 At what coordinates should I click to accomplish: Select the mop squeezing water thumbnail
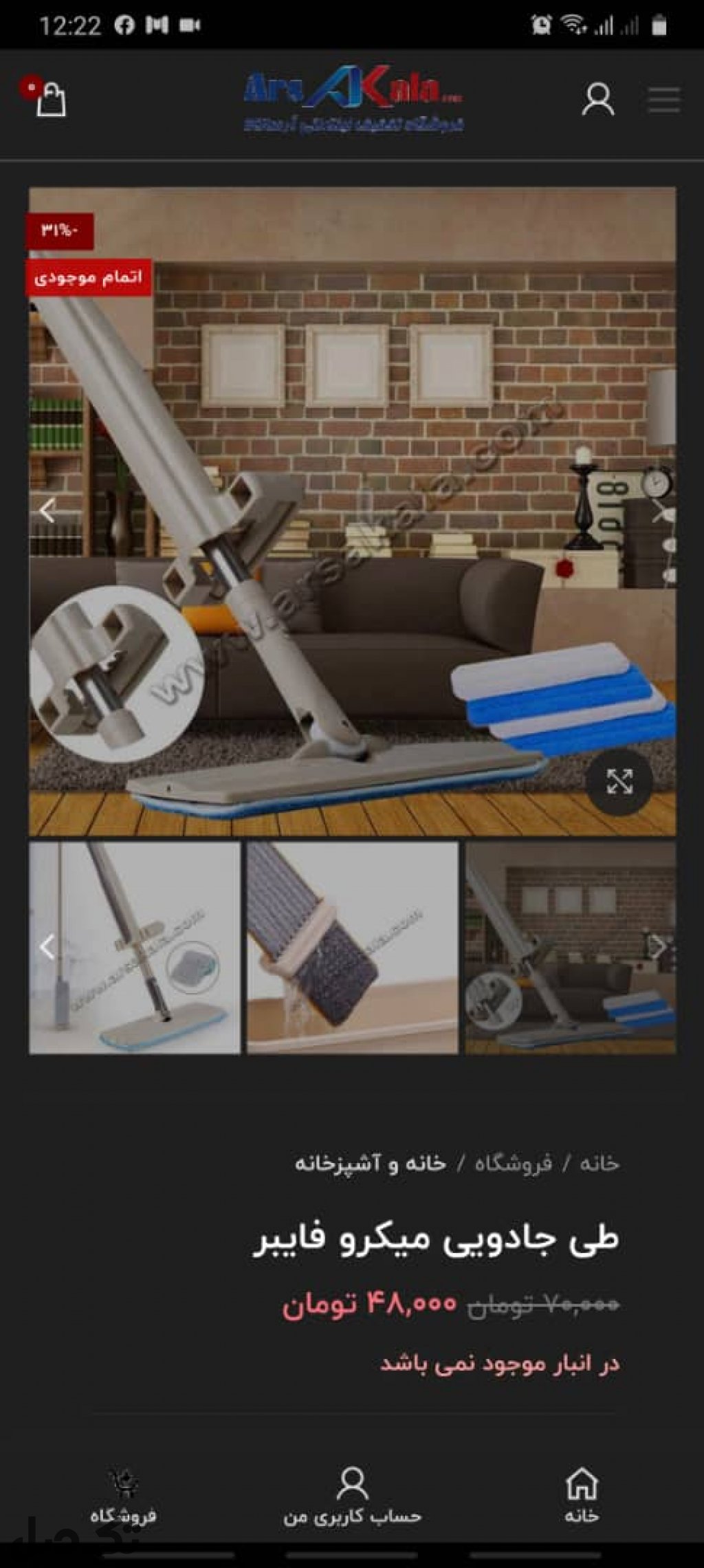pos(352,948)
